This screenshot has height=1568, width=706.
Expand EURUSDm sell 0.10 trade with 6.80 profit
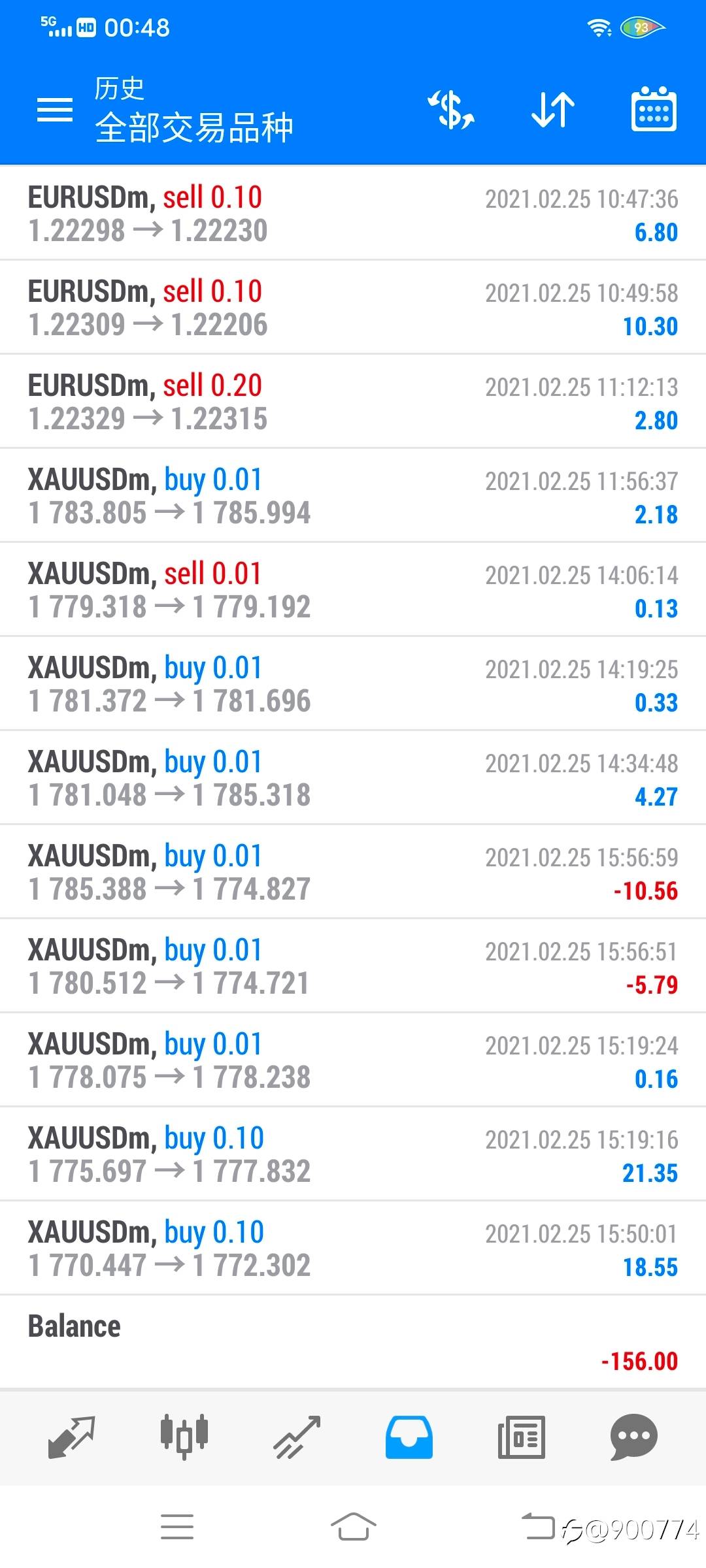coord(353,214)
